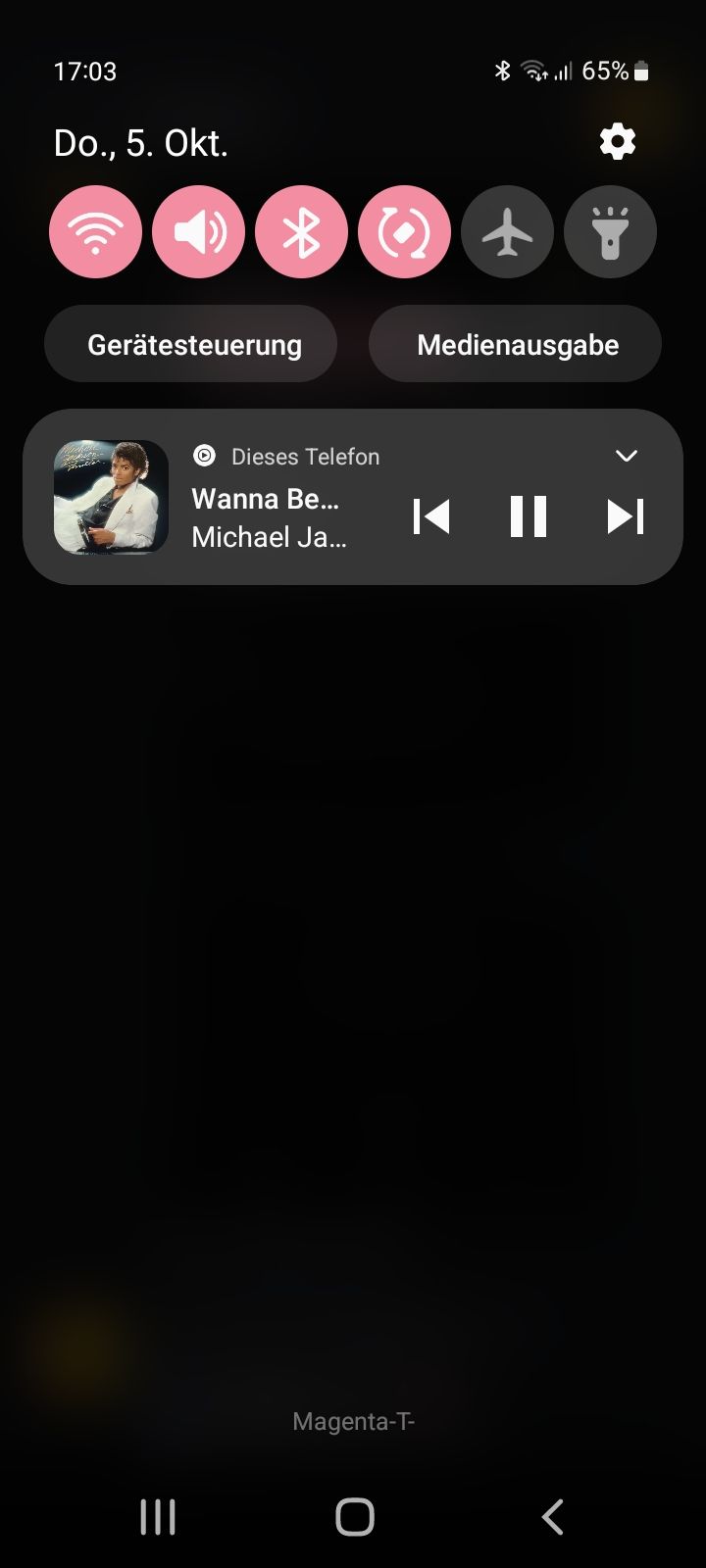Pause the Michael Jackson song
This screenshot has width=706, height=1568.
pos(528,516)
